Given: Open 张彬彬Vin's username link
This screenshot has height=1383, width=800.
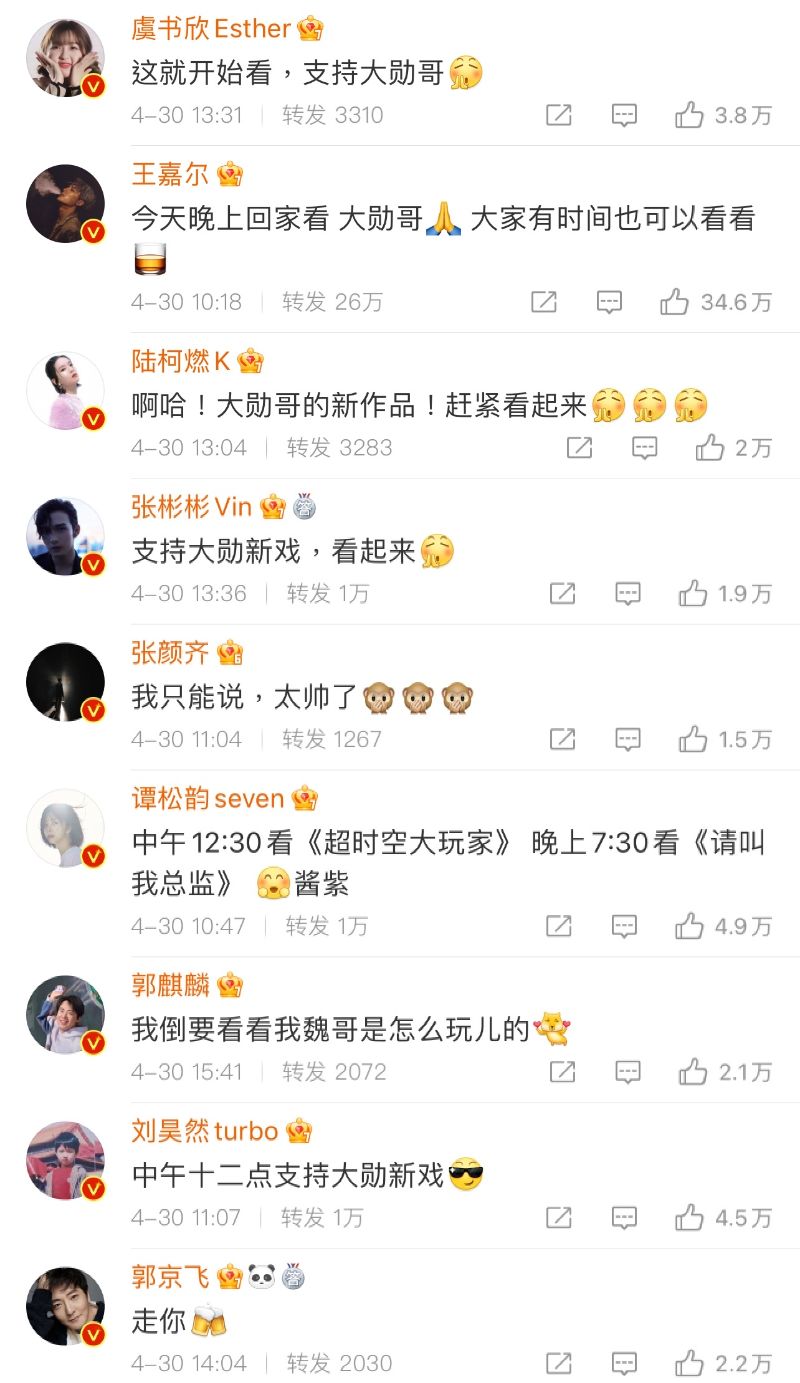Looking at the screenshot, I should [191, 507].
